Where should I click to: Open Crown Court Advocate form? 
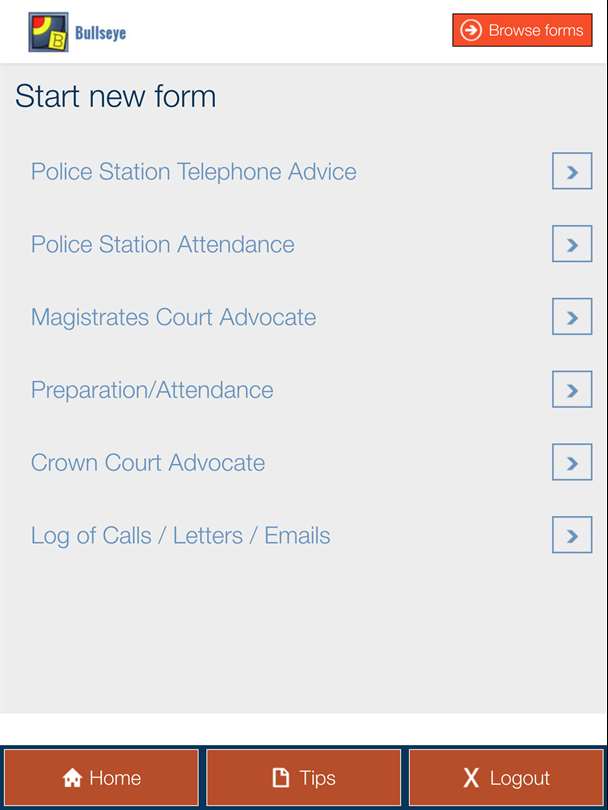tap(571, 463)
